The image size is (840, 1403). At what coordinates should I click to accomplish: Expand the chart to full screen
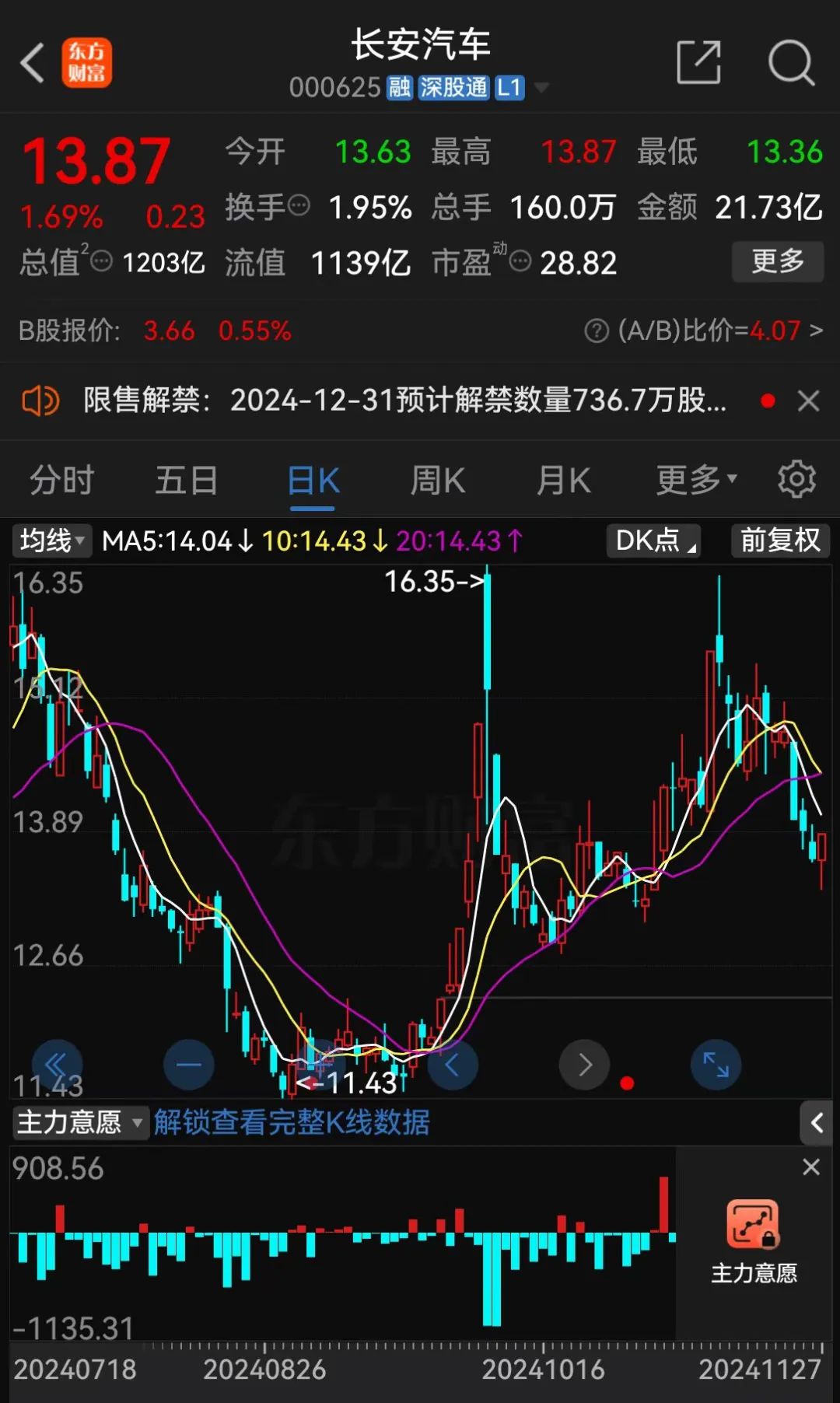(716, 1064)
